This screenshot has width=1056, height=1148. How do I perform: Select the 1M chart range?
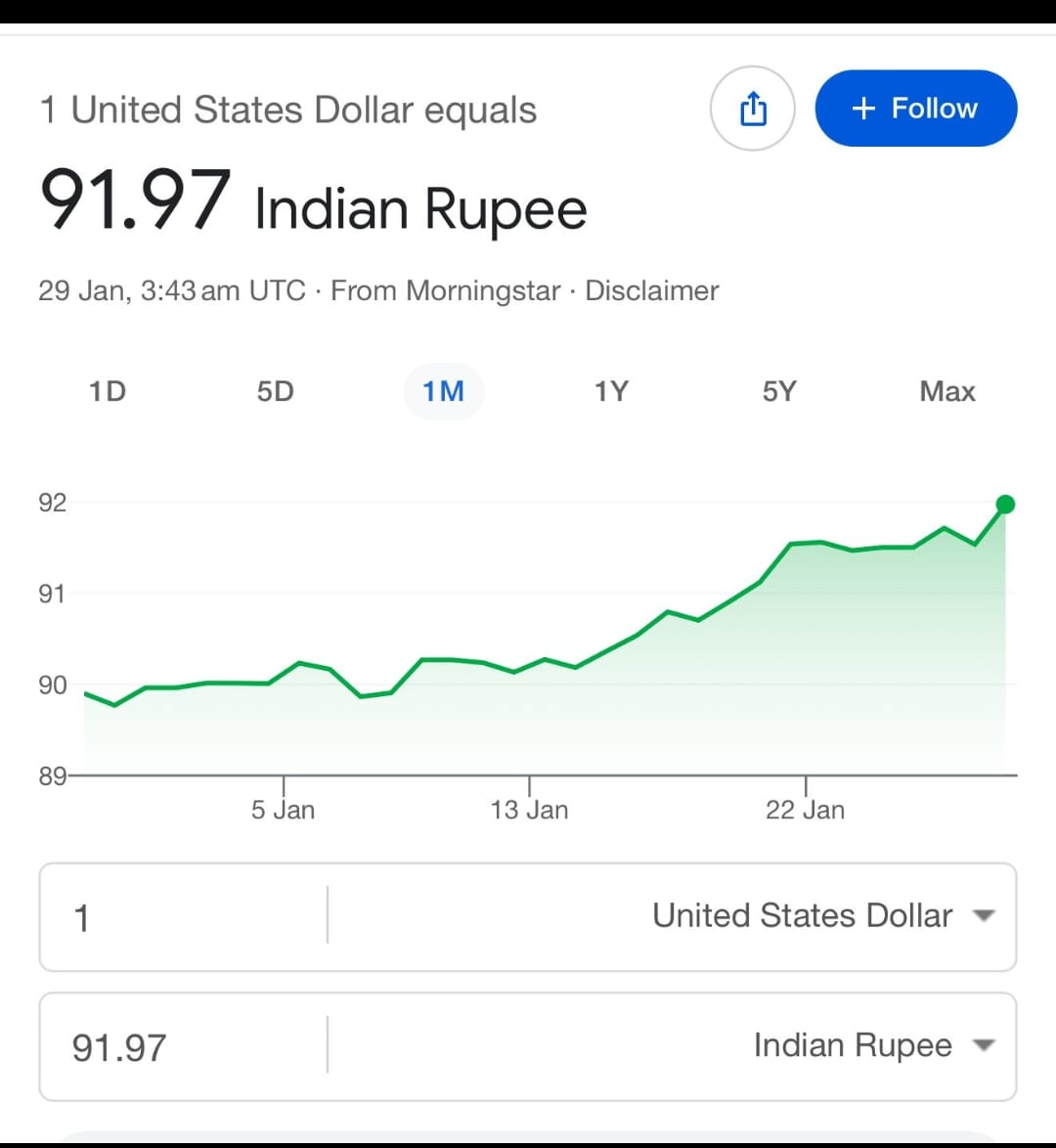tap(443, 391)
